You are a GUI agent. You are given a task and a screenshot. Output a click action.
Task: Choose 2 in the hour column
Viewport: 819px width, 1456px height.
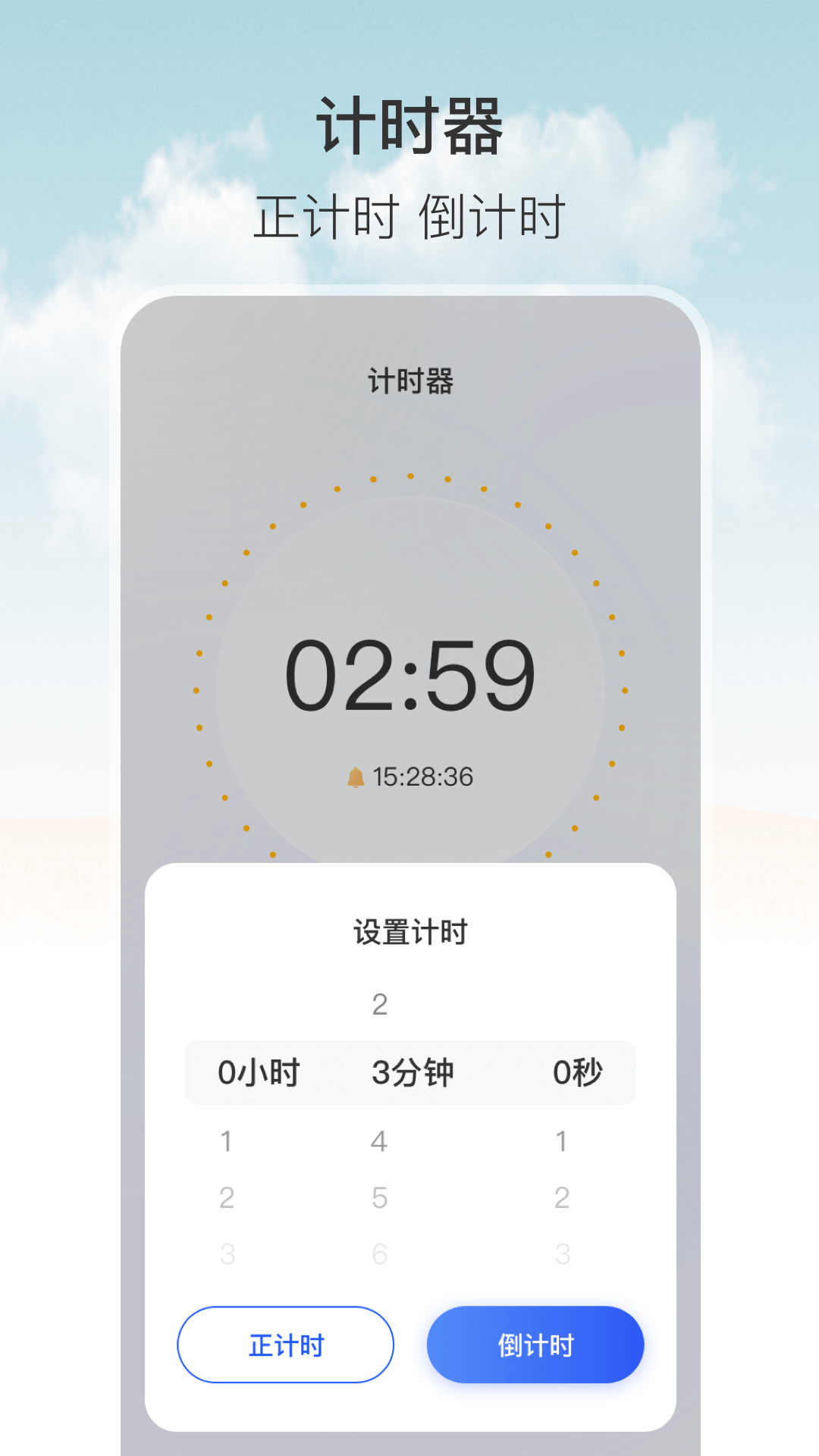coord(226,1197)
